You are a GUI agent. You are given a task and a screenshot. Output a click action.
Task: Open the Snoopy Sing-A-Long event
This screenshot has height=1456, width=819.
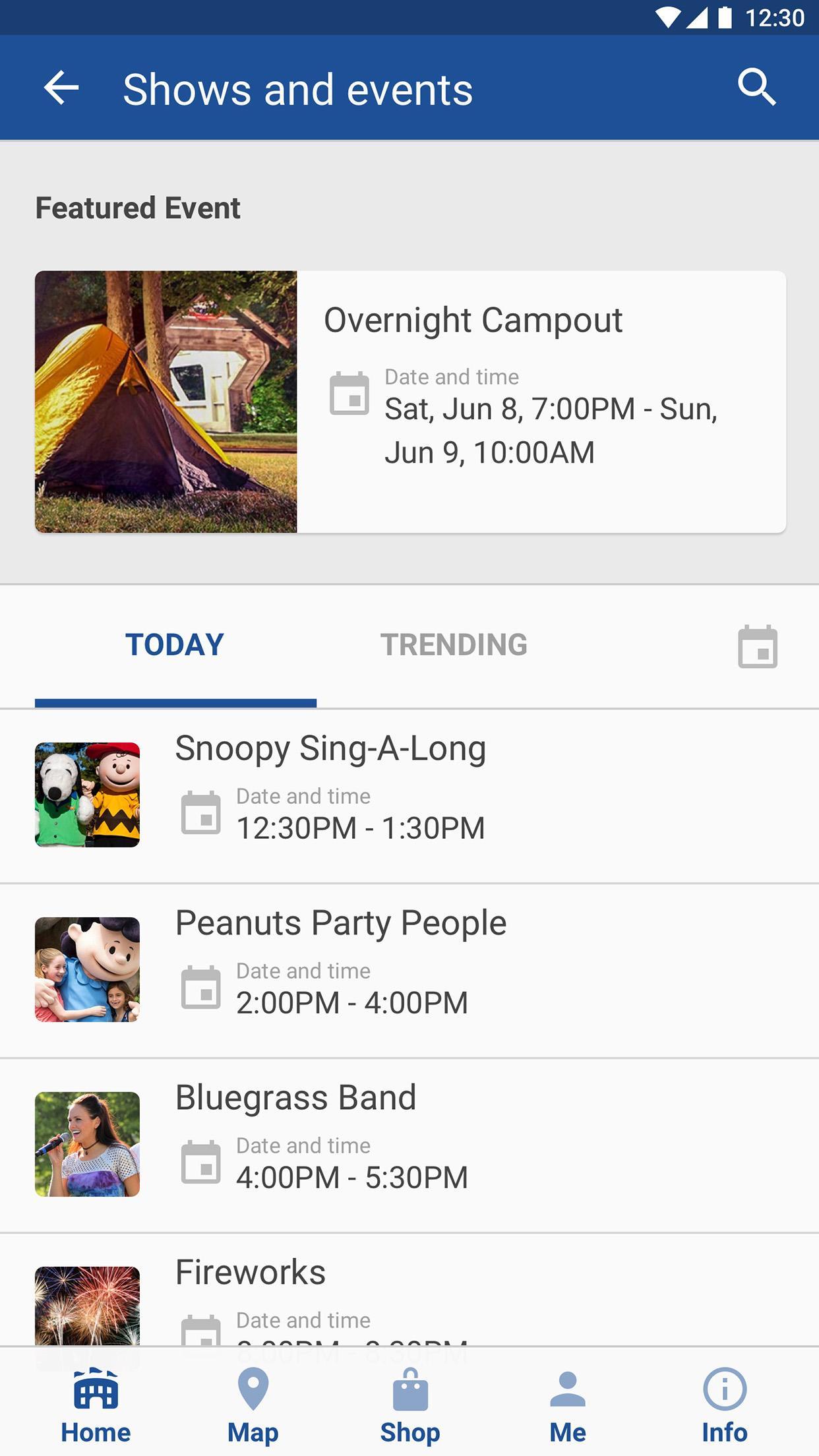(409, 796)
